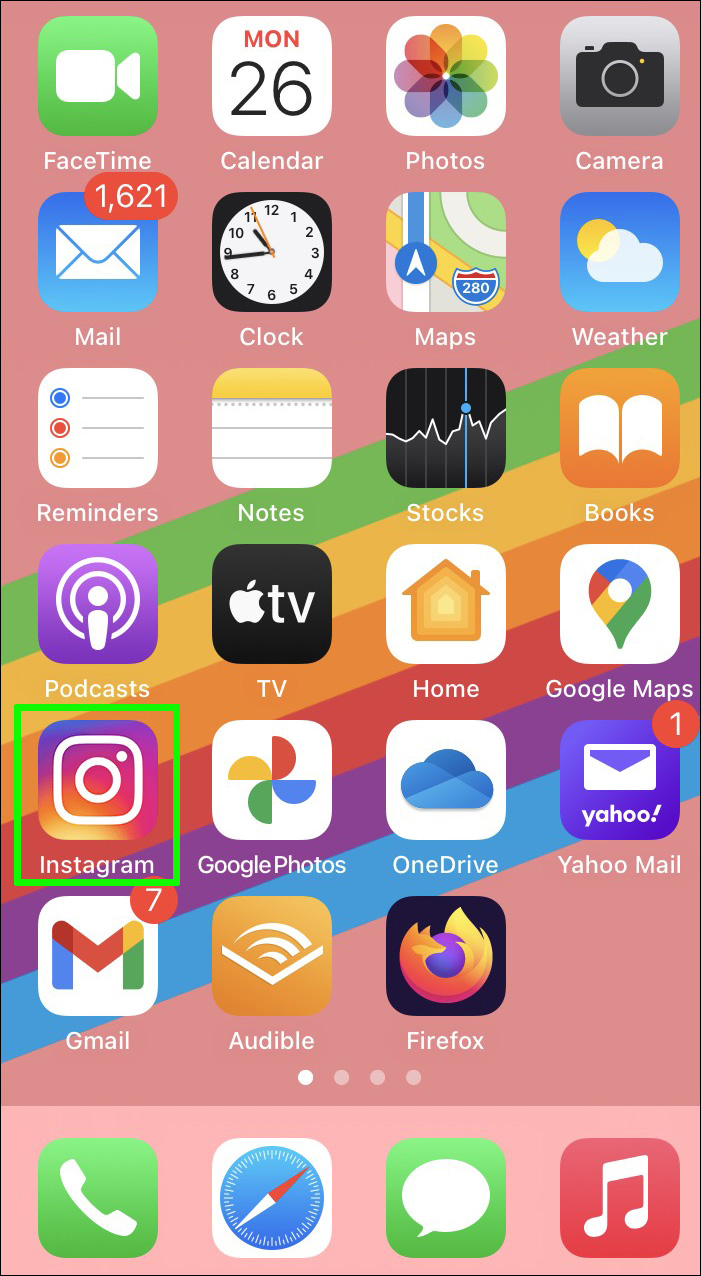Open Google Photos
Screen dimensions: 701x1276
(x=272, y=780)
